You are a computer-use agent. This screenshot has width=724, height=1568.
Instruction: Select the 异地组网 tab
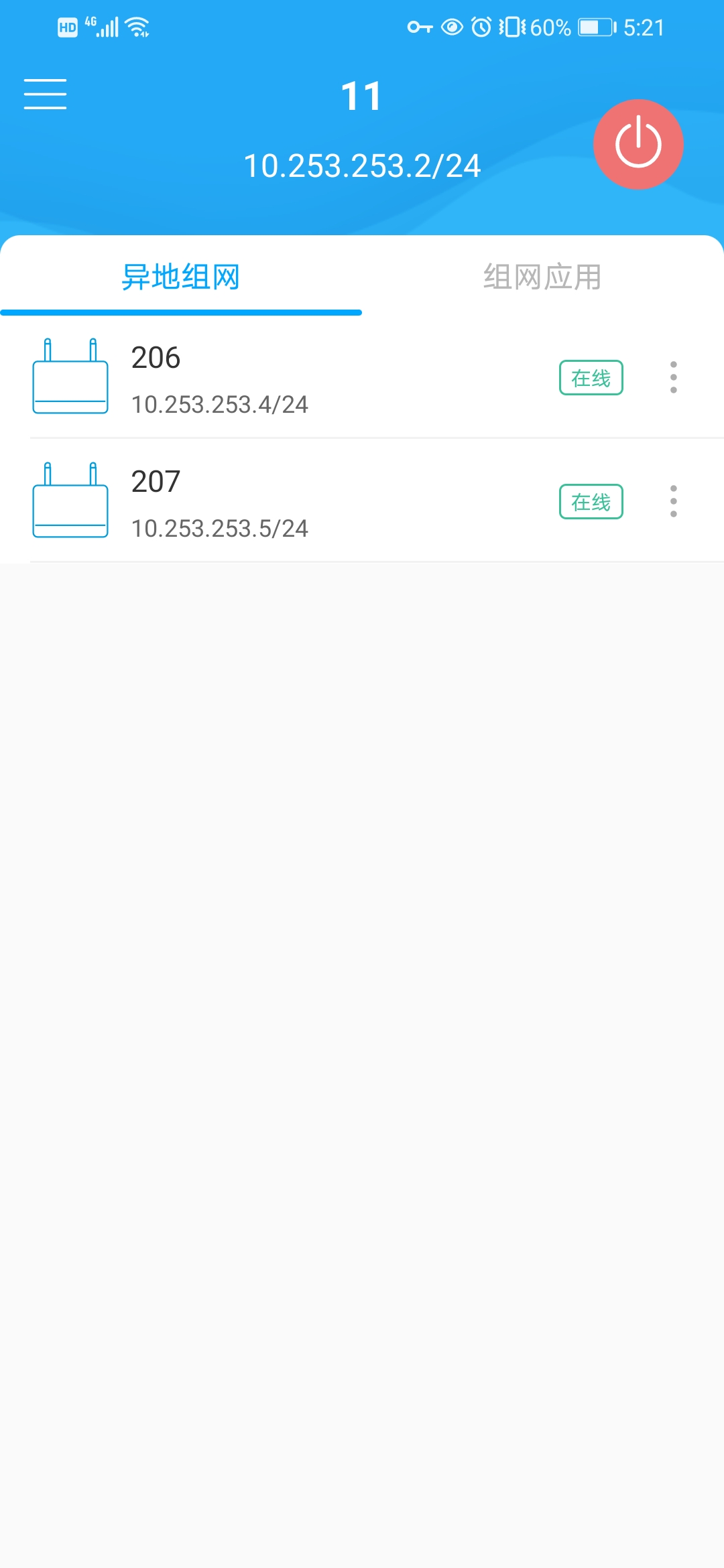click(181, 277)
